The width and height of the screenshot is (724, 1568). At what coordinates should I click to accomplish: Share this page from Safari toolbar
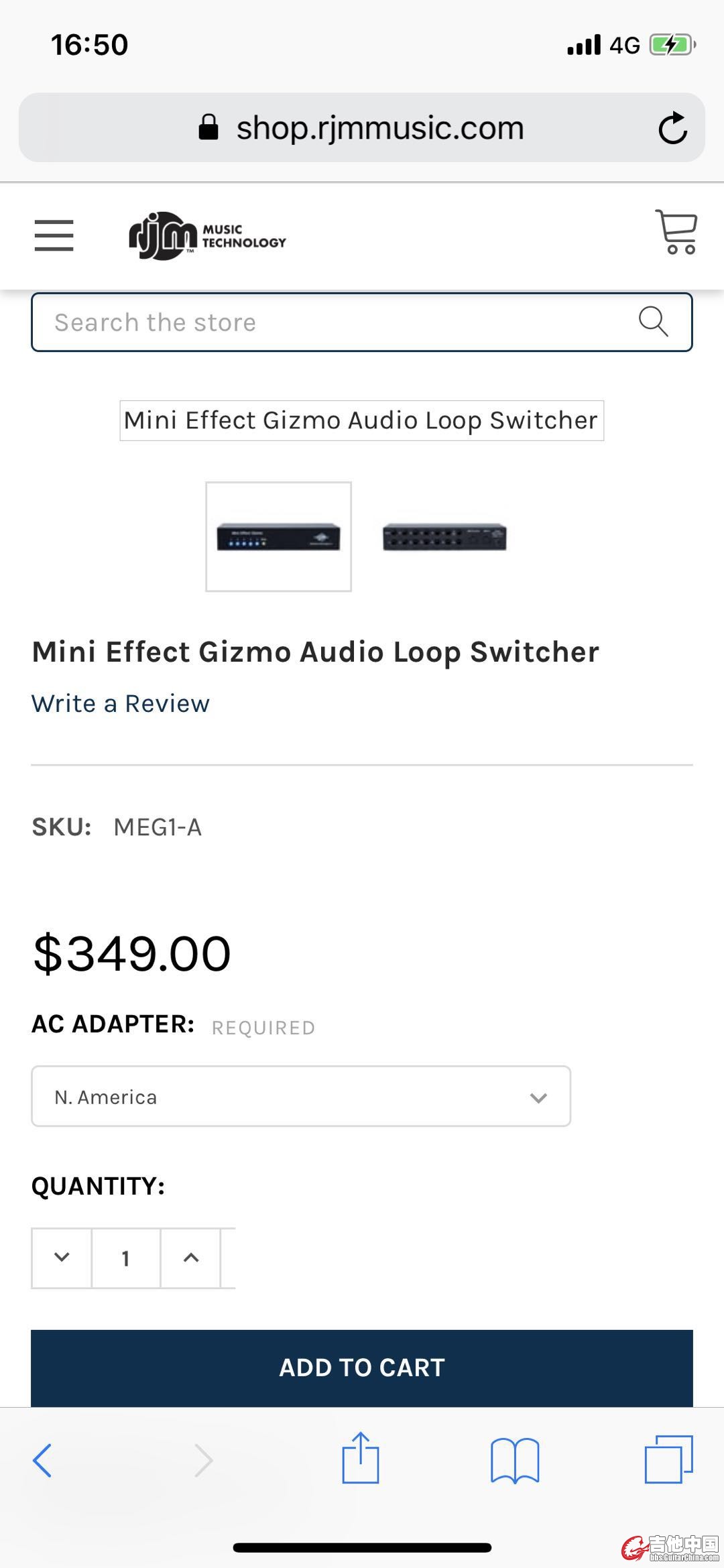(x=361, y=1458)
